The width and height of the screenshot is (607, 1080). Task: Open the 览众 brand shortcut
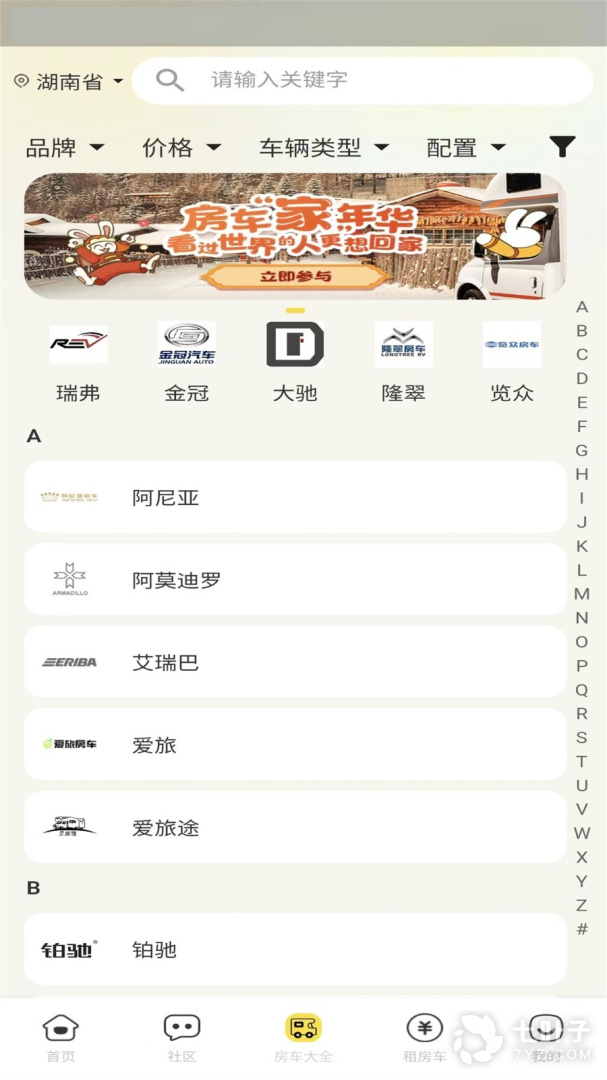click(x=511, y=362)
